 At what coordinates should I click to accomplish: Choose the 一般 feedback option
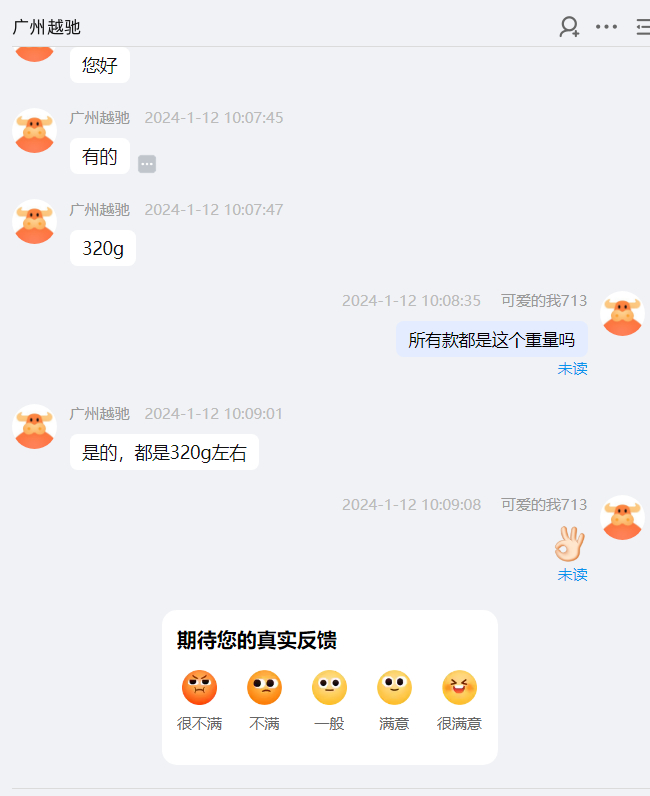tap(329, 688)
